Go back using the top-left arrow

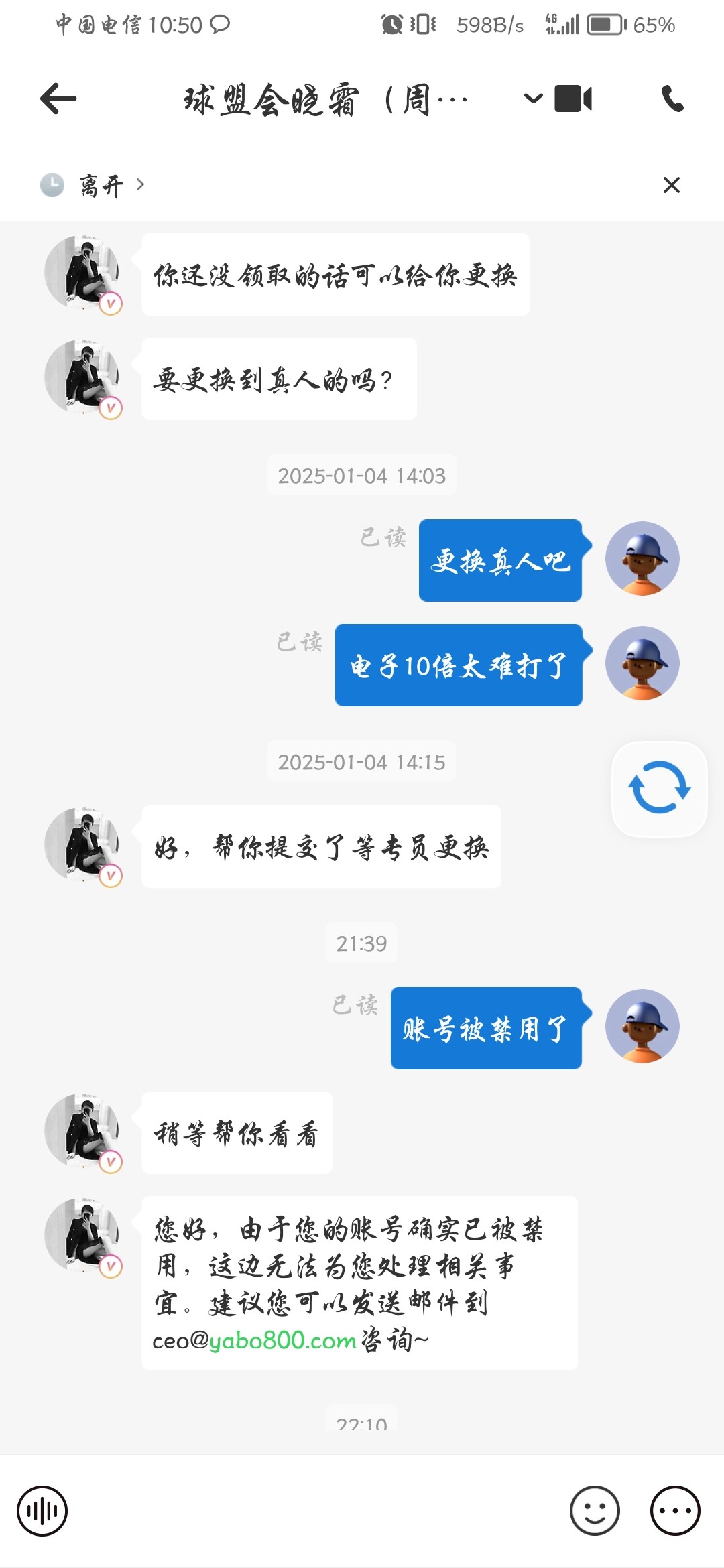click(58, 99)
